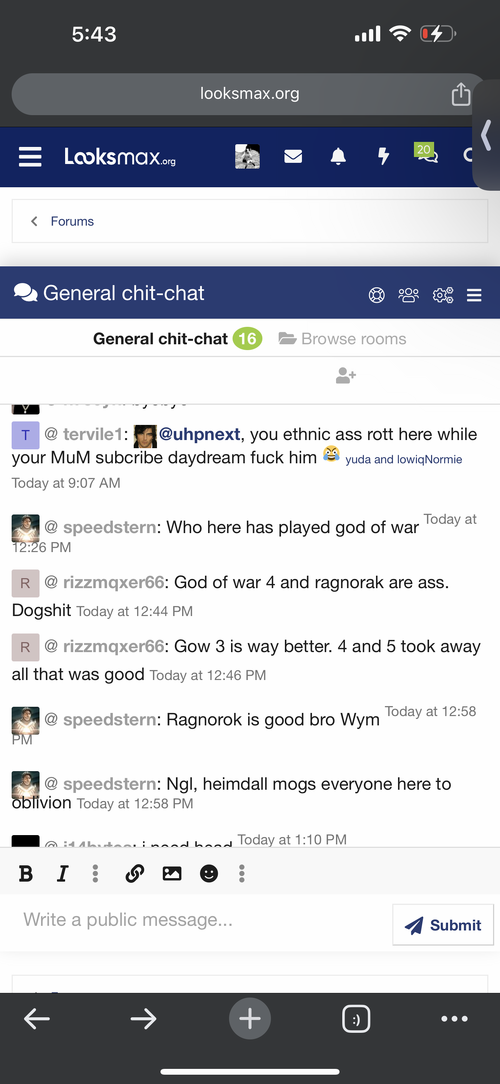Open chat help lifebuoy icon

pos(376,295)
